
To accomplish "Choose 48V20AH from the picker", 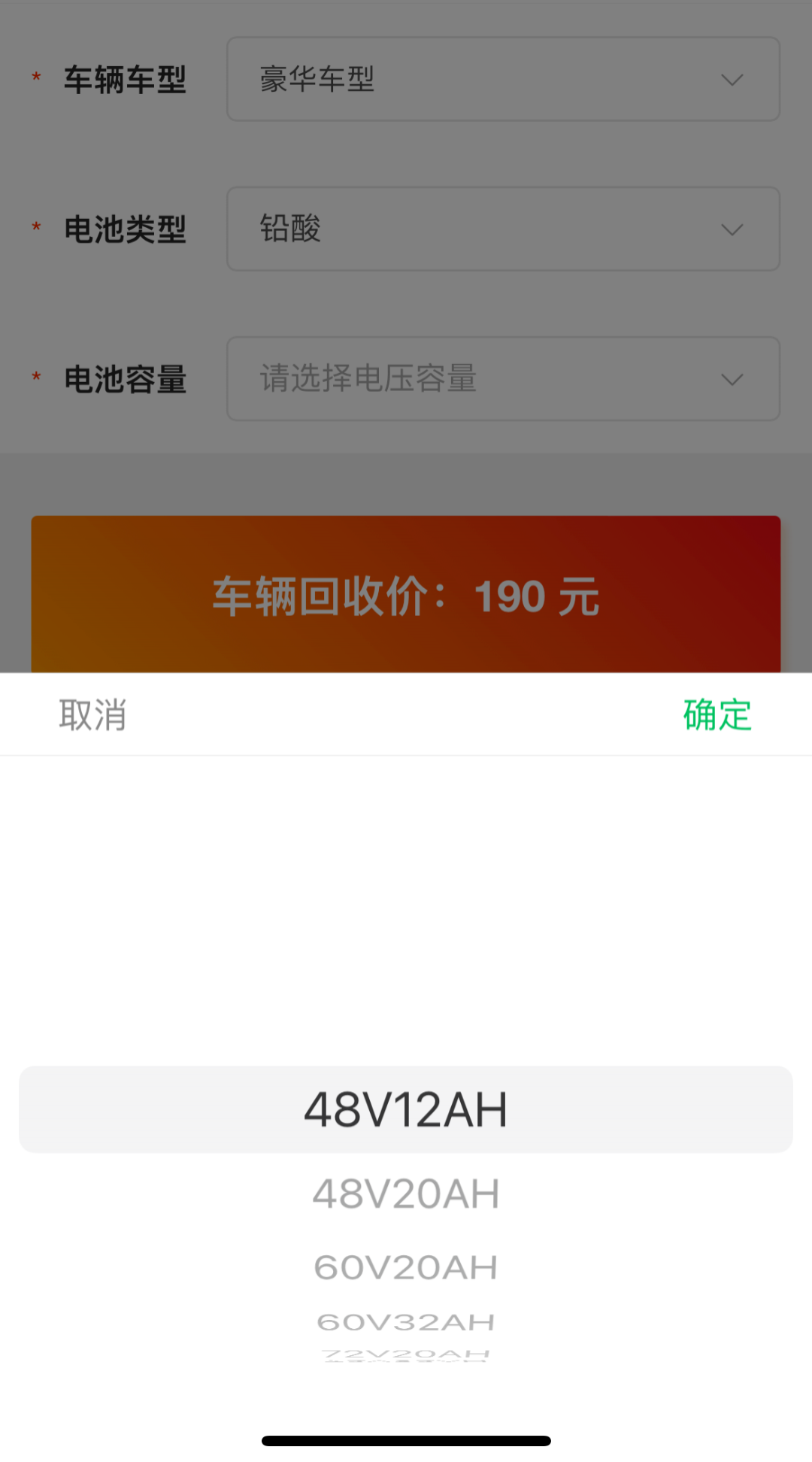I will [406, 1194].
